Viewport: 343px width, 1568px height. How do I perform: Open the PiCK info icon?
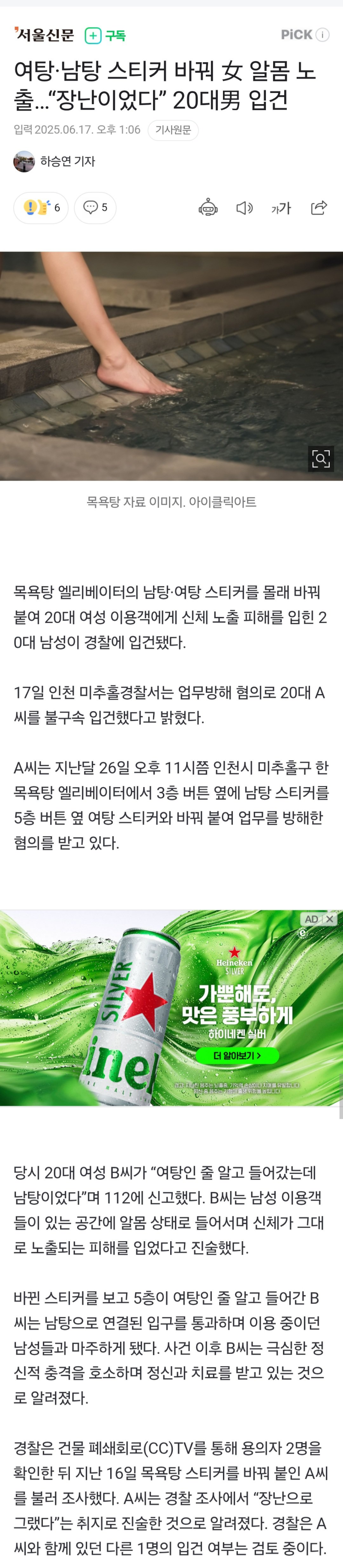click(323, 35)
